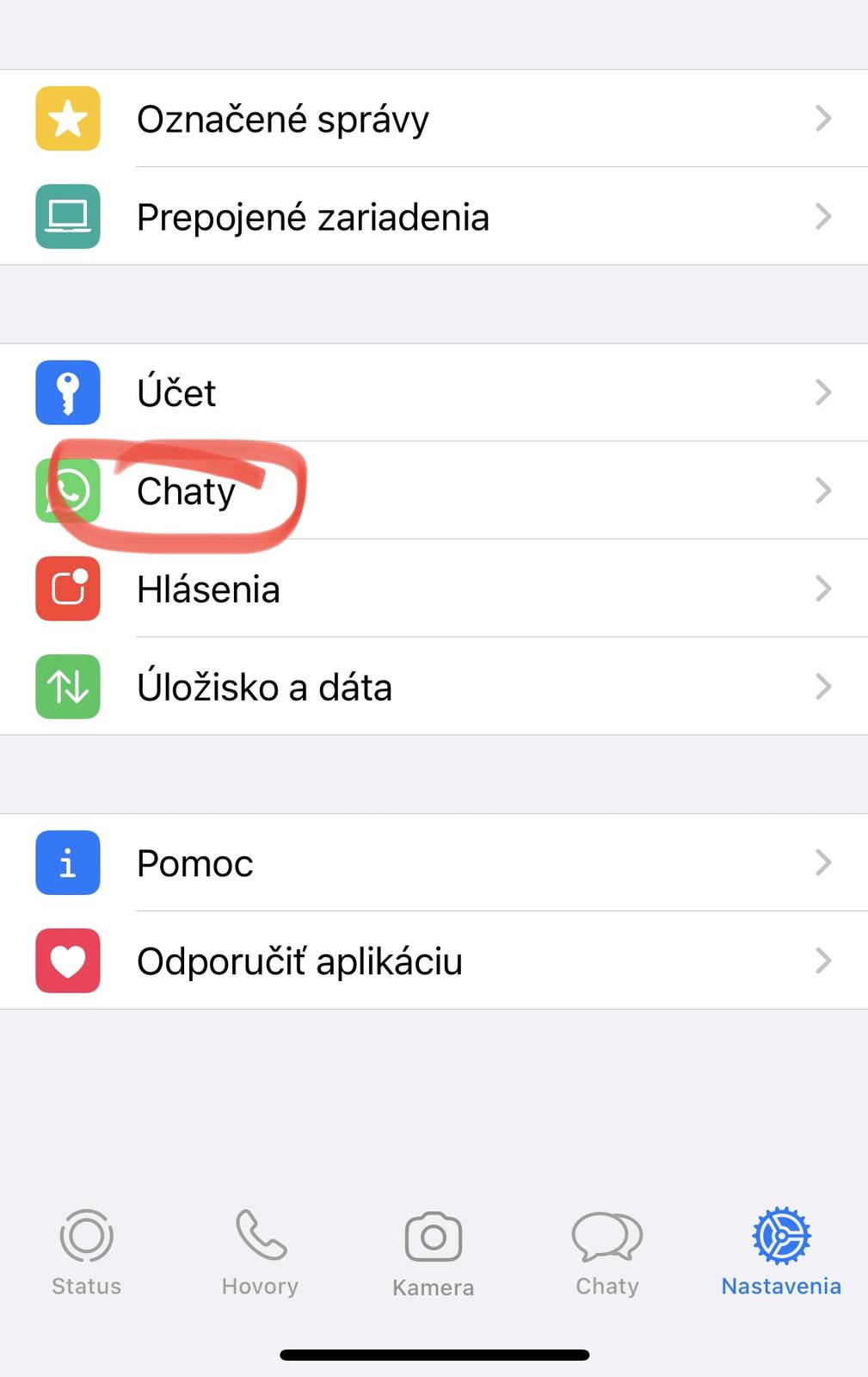The width and height of the screenshot is (868, 1377).
Task: Select Odporučiť aplikáciu
Action: 434,960
